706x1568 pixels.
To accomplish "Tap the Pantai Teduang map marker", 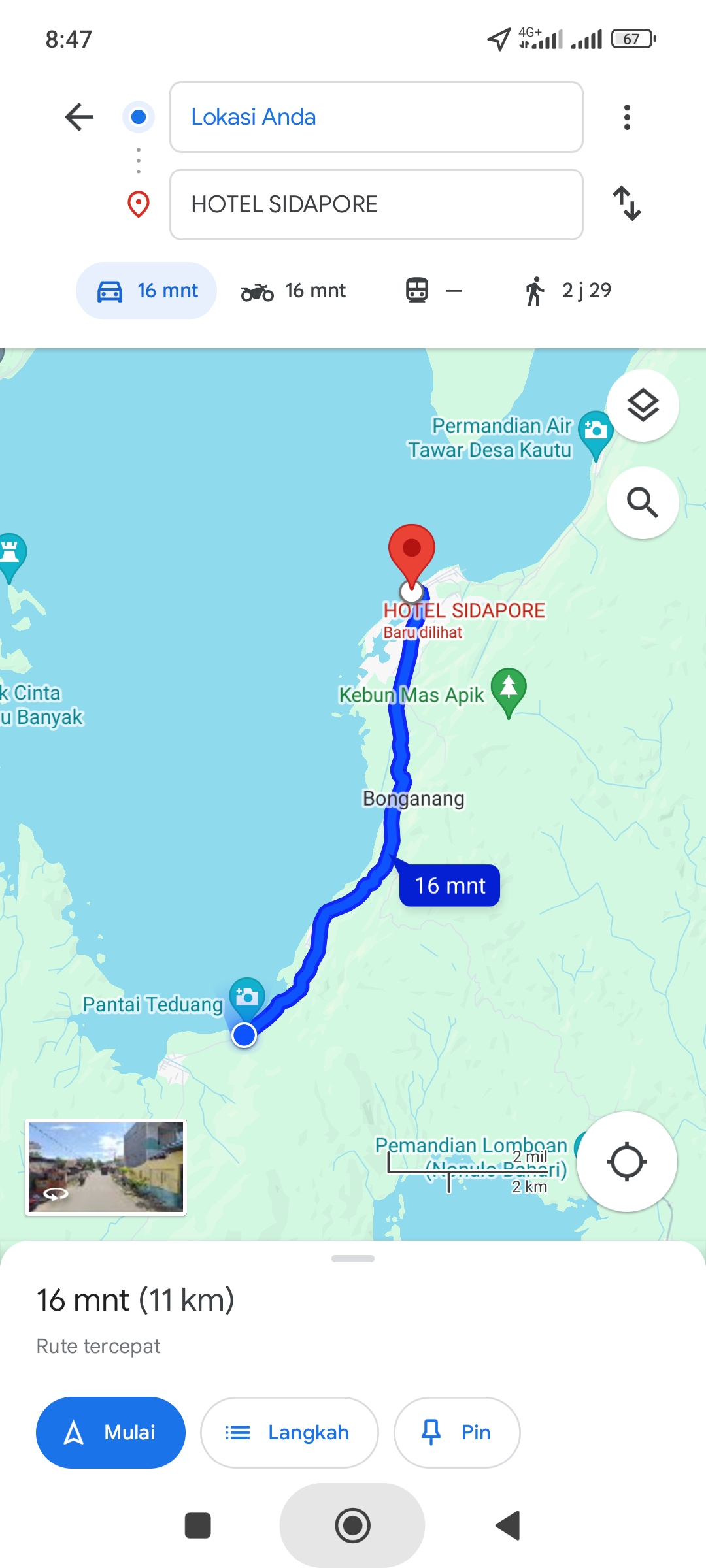I will click(x=246, y=998).
